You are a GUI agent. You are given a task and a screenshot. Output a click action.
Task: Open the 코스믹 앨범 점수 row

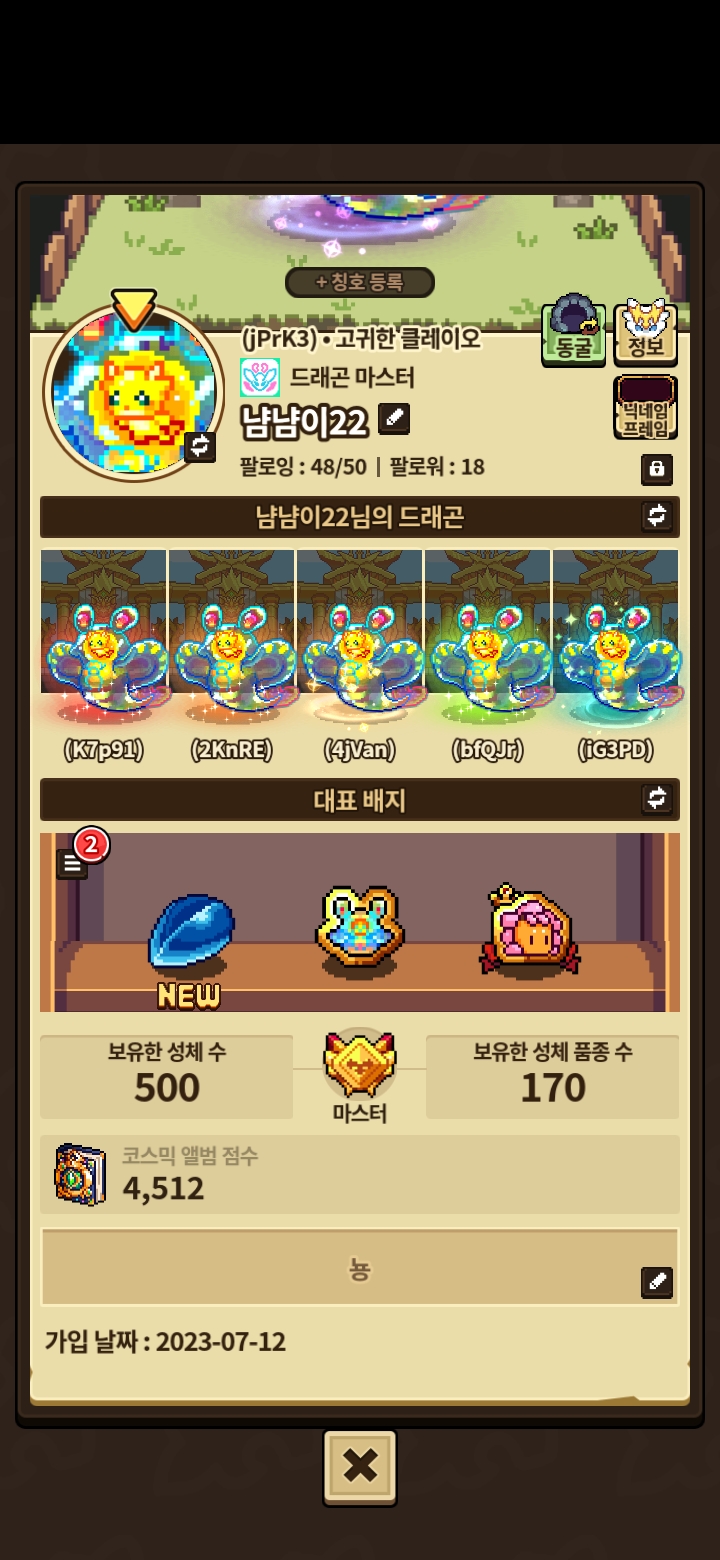[360, 1174]
